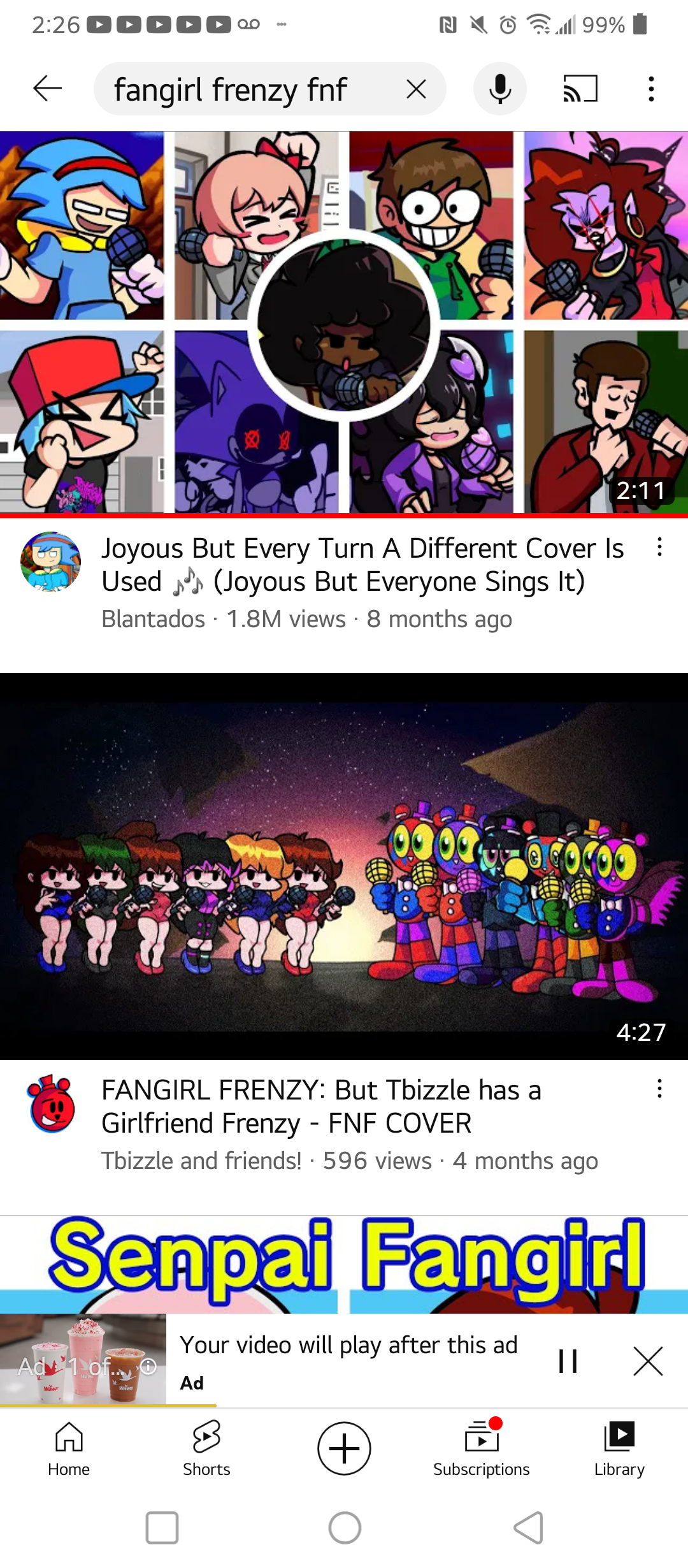The height and width of the screenshot is (1568, 688).
Task: Pause the ad in the miniplayer
Action: (568, 1361)
